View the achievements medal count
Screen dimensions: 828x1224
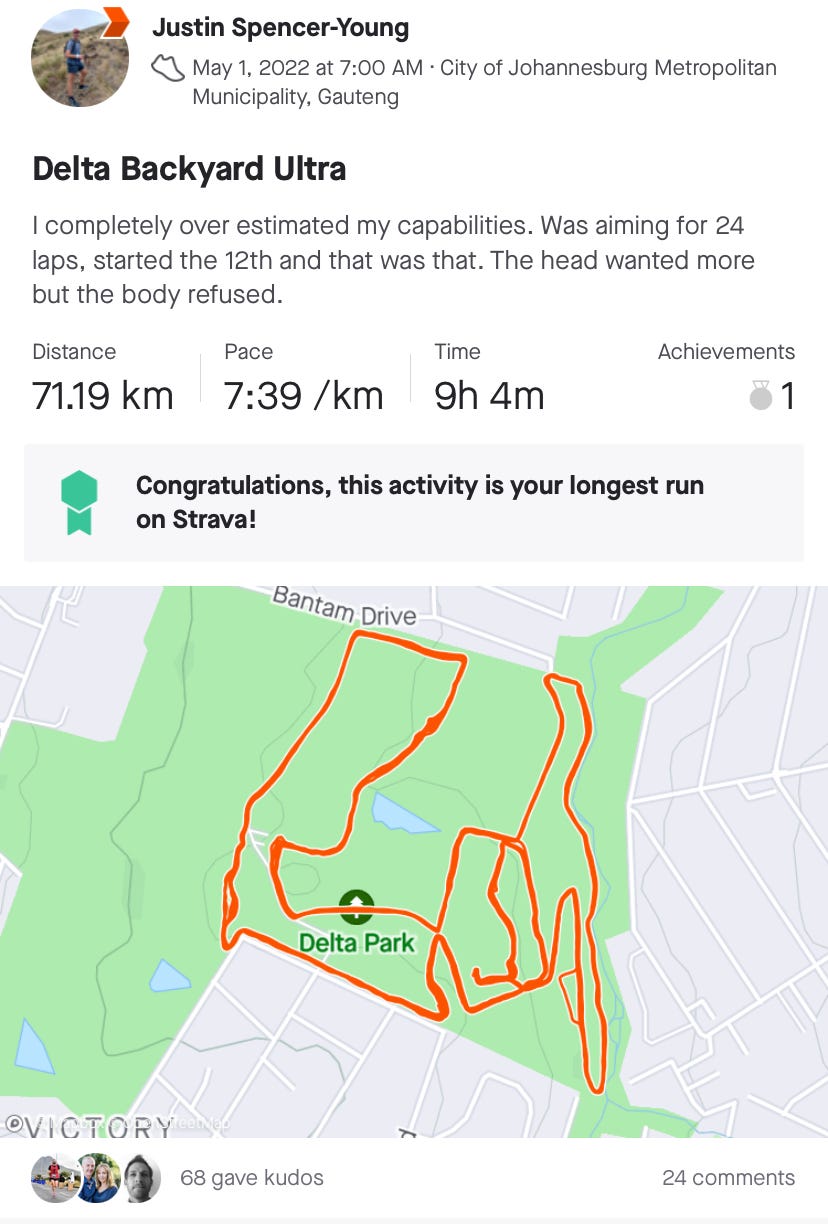click(772, 396)
